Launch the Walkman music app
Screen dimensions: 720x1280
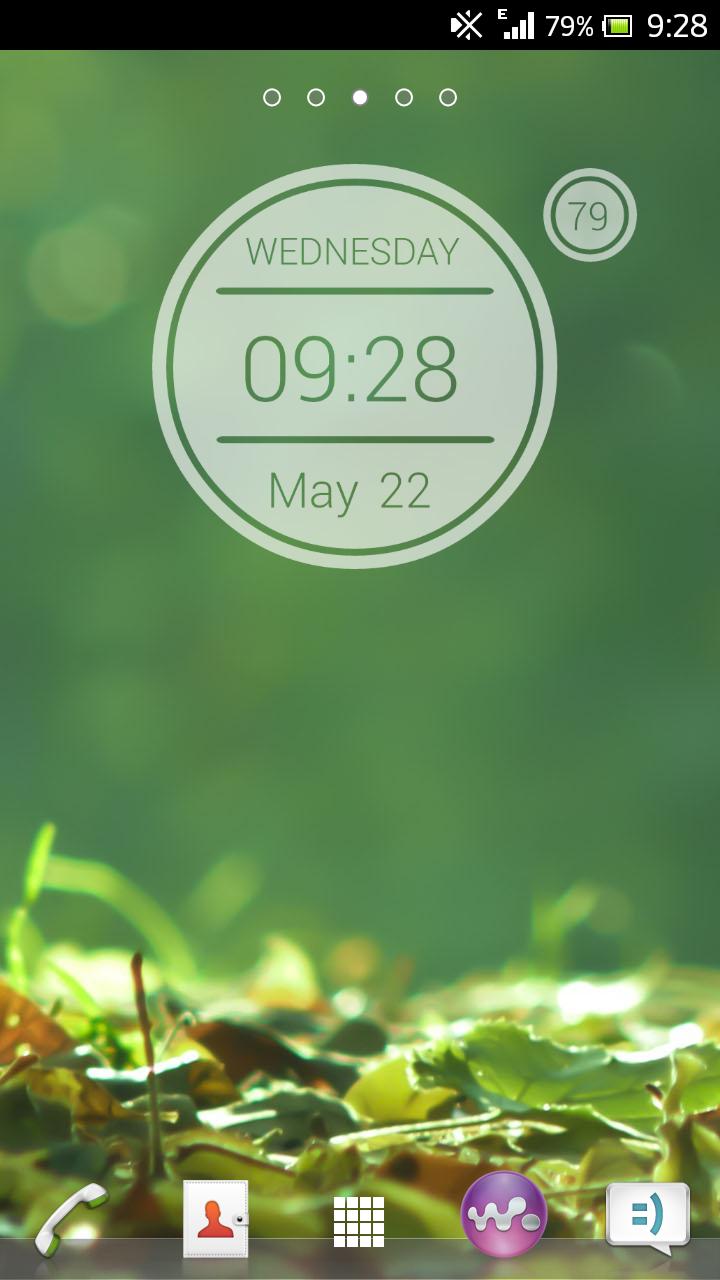(x=504, y=1215)
